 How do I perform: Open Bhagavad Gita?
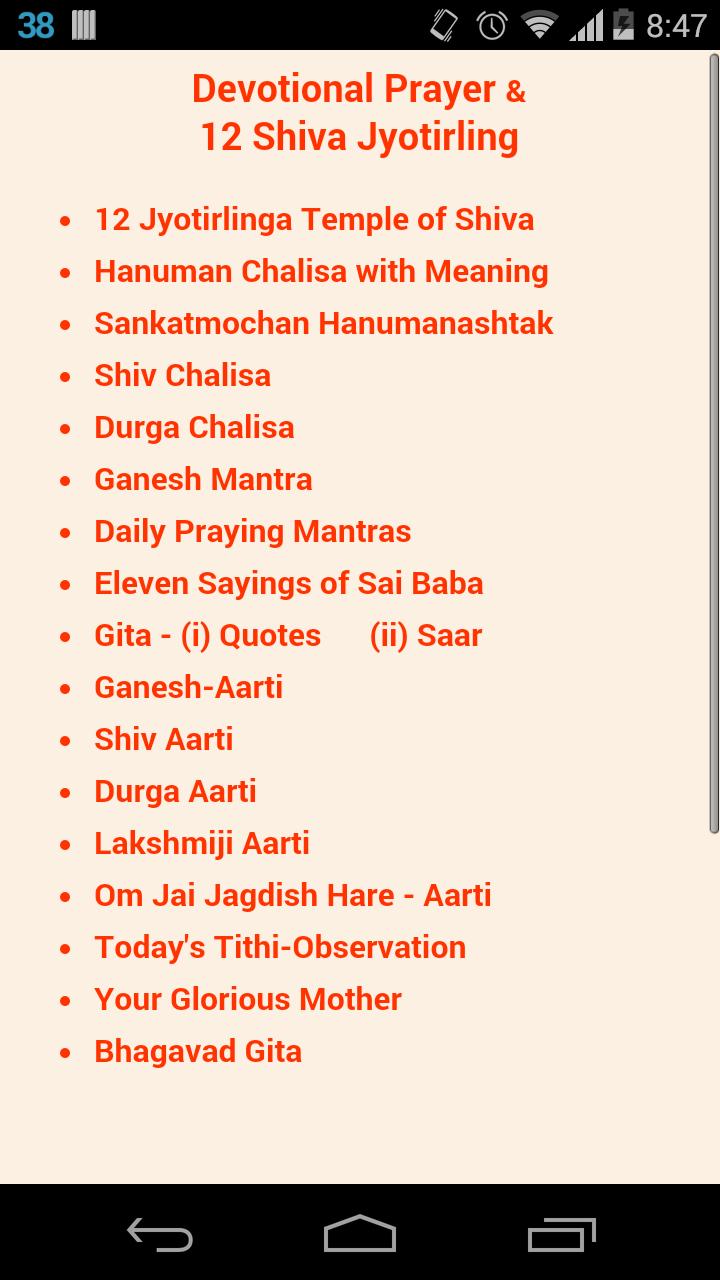[198, 1050]
